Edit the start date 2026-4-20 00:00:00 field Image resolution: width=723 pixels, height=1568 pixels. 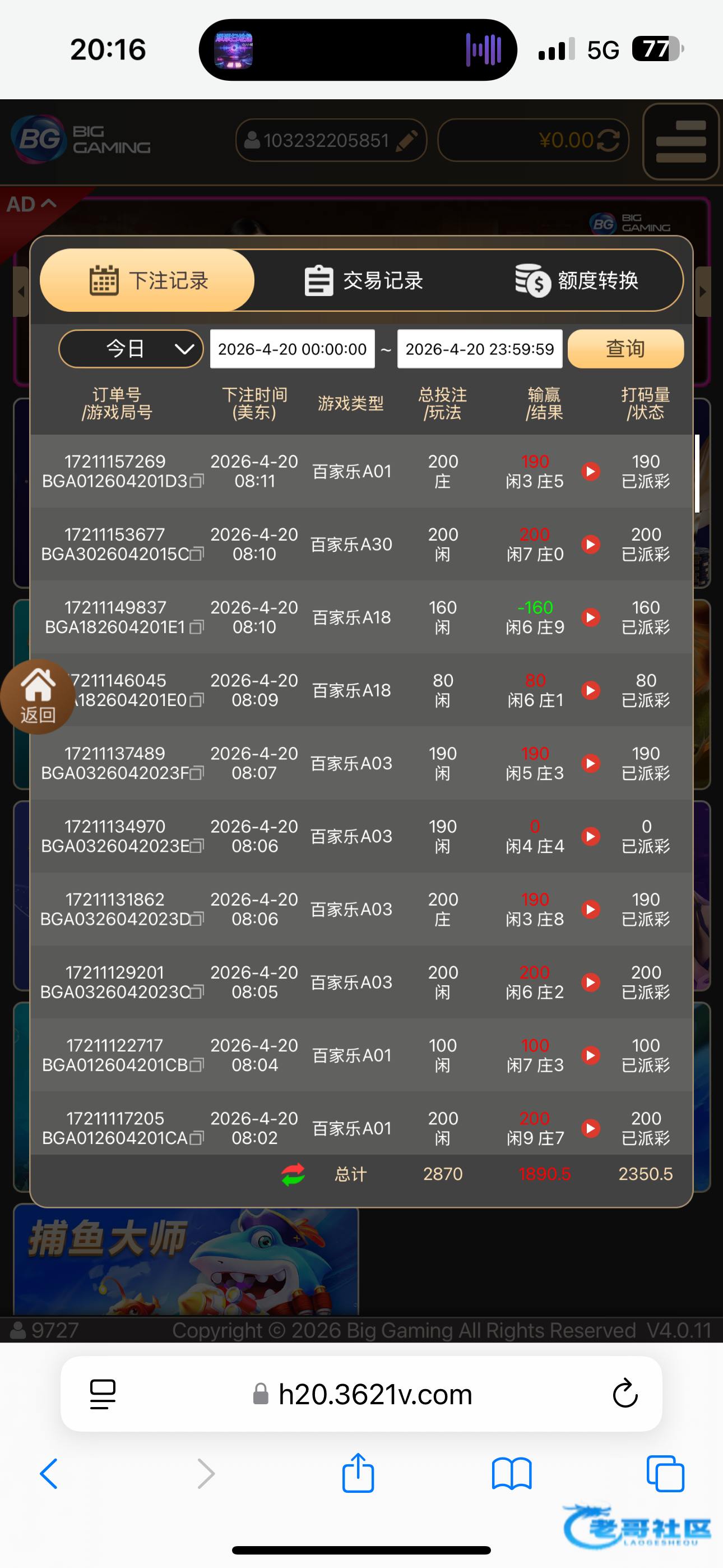[292, 349]
